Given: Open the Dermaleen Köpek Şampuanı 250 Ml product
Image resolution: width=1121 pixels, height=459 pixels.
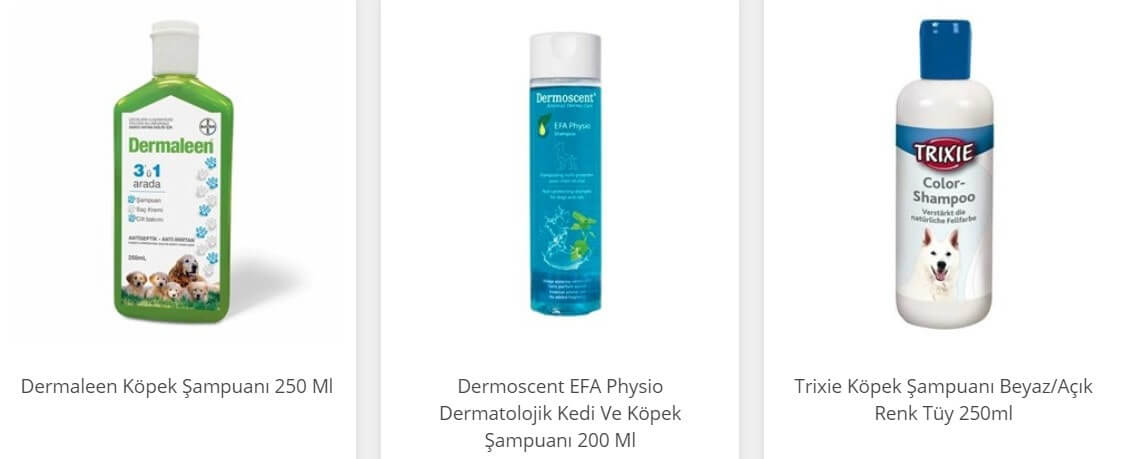Looking at the screenshot, I should pyautogui.click(x=177, y=387).
